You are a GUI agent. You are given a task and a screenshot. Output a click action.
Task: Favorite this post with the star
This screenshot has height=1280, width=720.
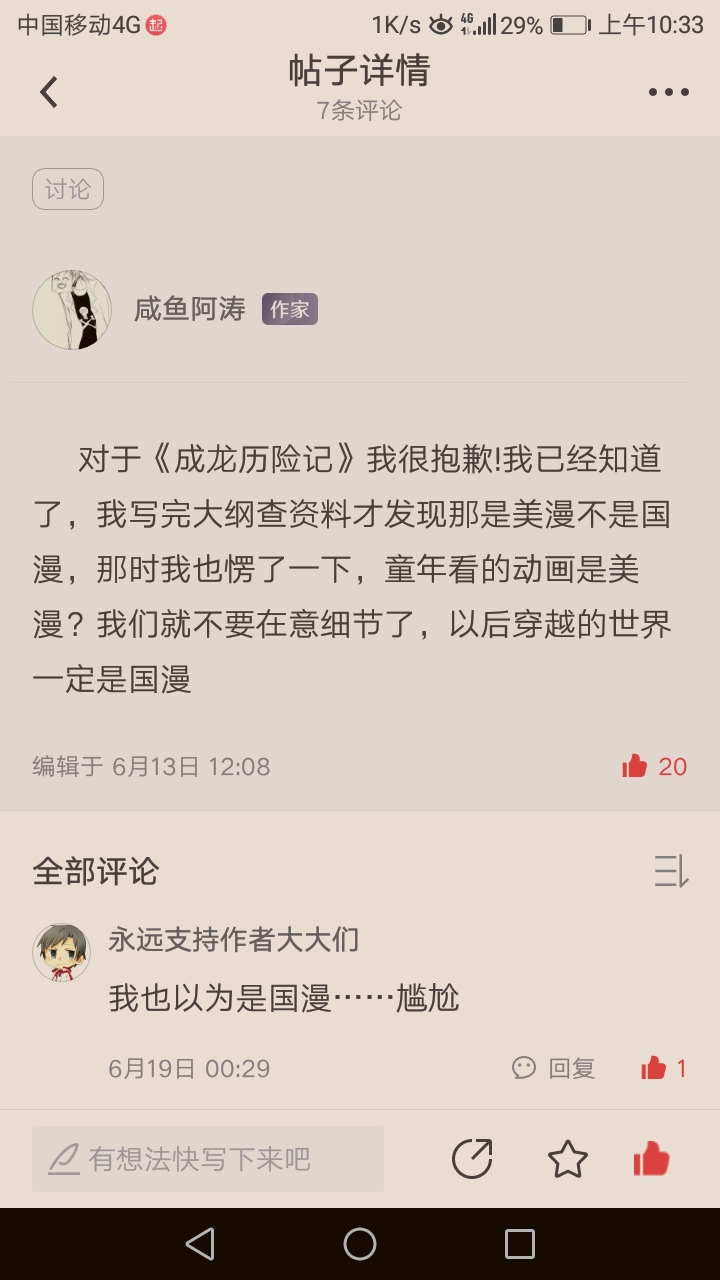pyautogui.click(x=567, y=1159)
